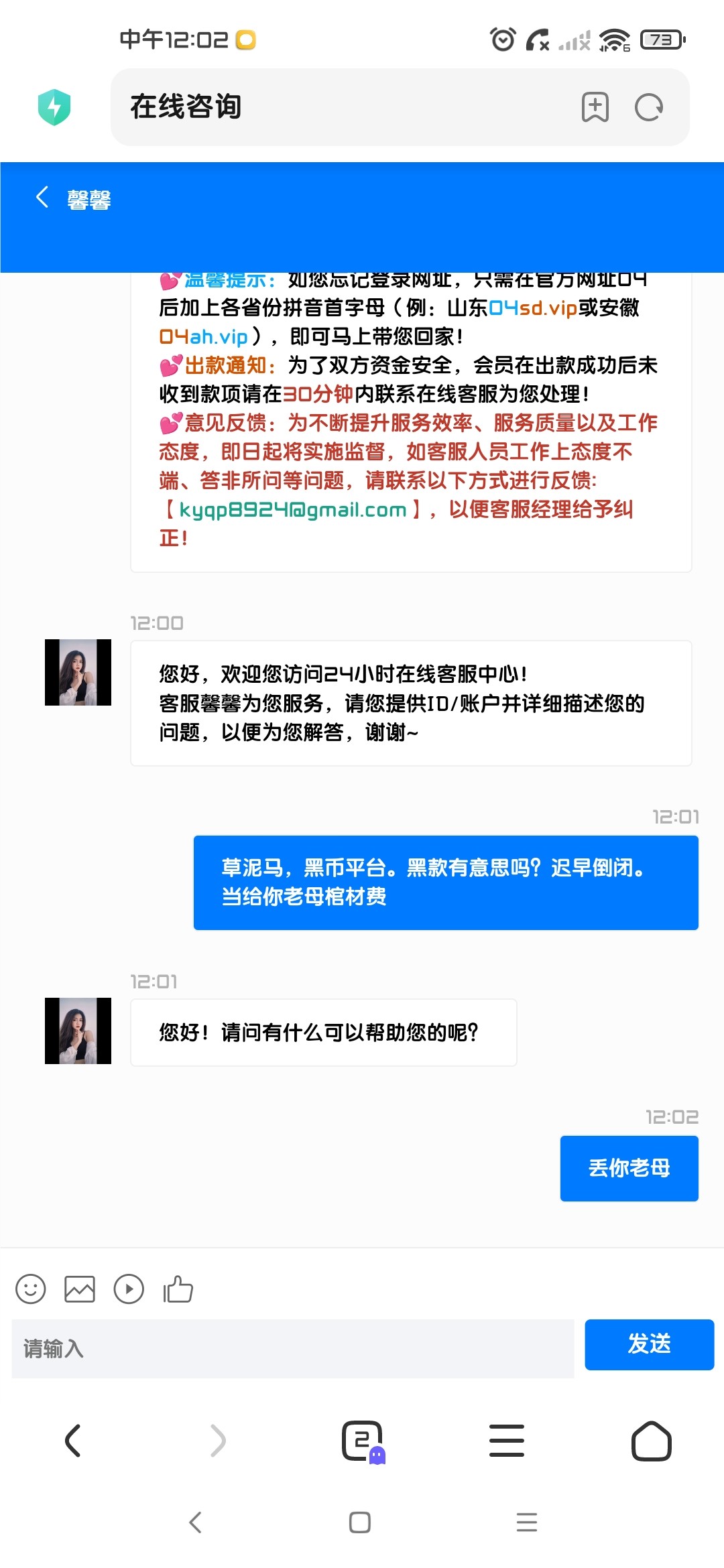Tap the thumbs-up rating icon
The width and height of the screenshot is (724, 1568).
(x=178, y=1289)
